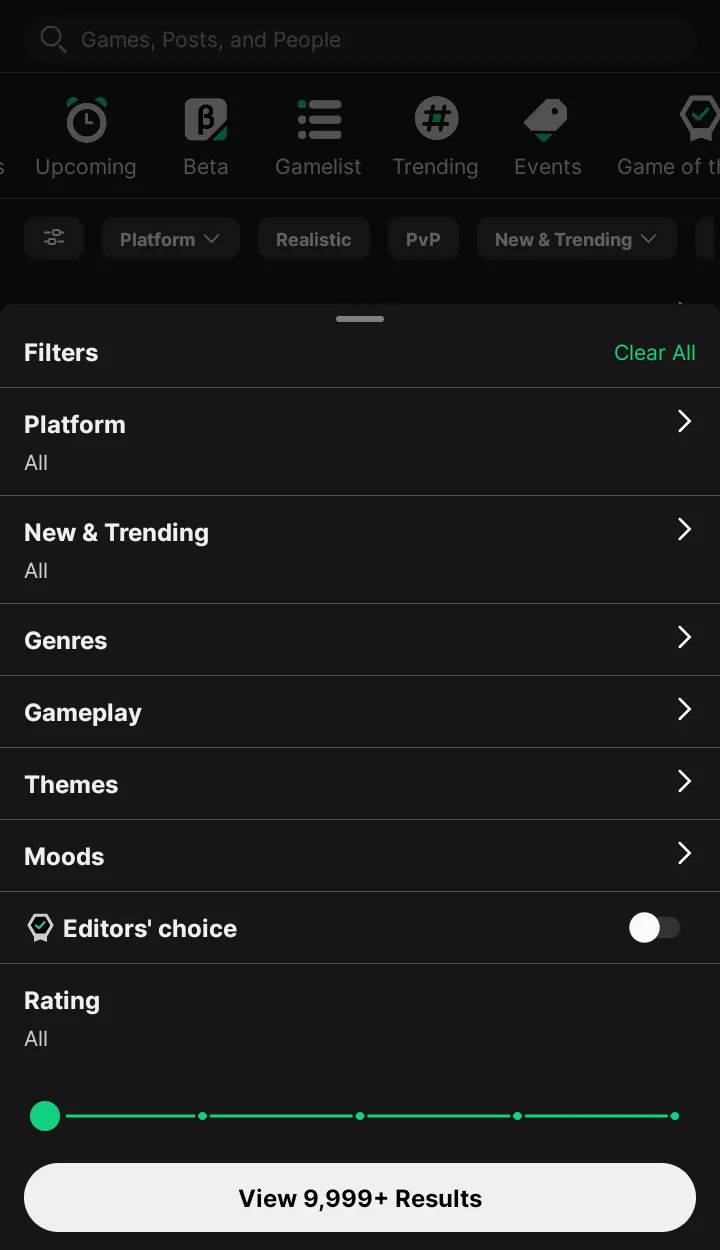Expand the Genres filter
Viewport: 720px width, 1250px height.
(x=360, y=640)
